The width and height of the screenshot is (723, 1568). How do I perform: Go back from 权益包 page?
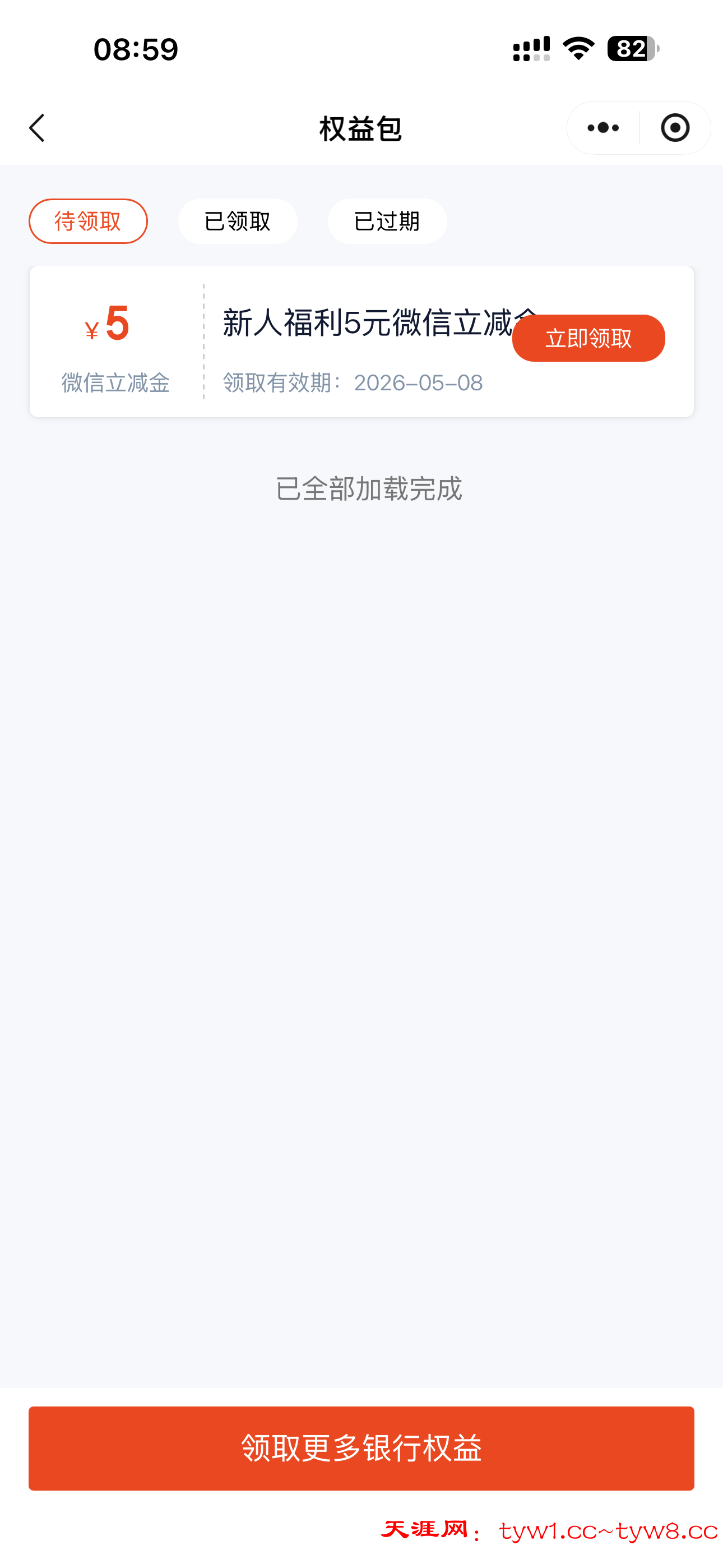[x=38, y=128]
